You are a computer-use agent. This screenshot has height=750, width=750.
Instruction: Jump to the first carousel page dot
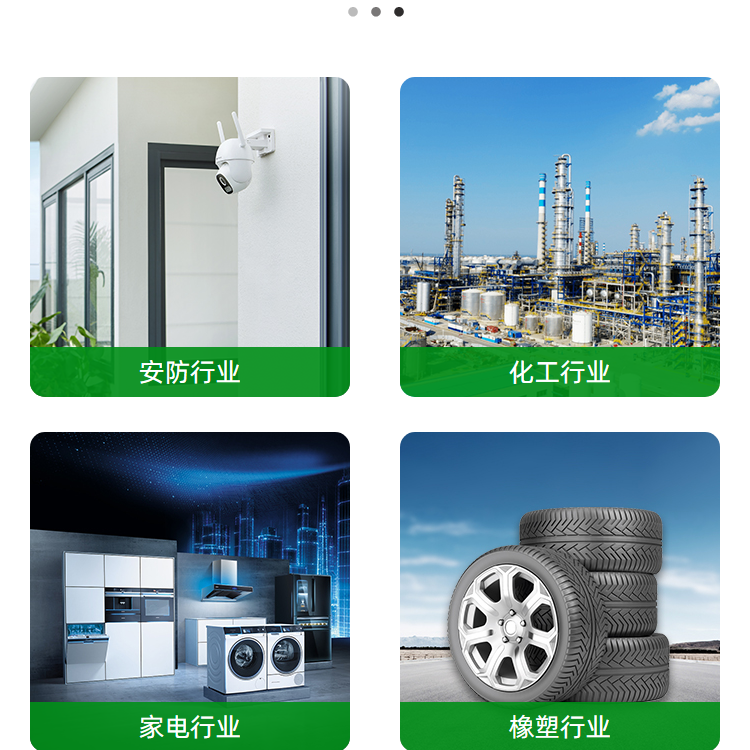click(353, 12)
